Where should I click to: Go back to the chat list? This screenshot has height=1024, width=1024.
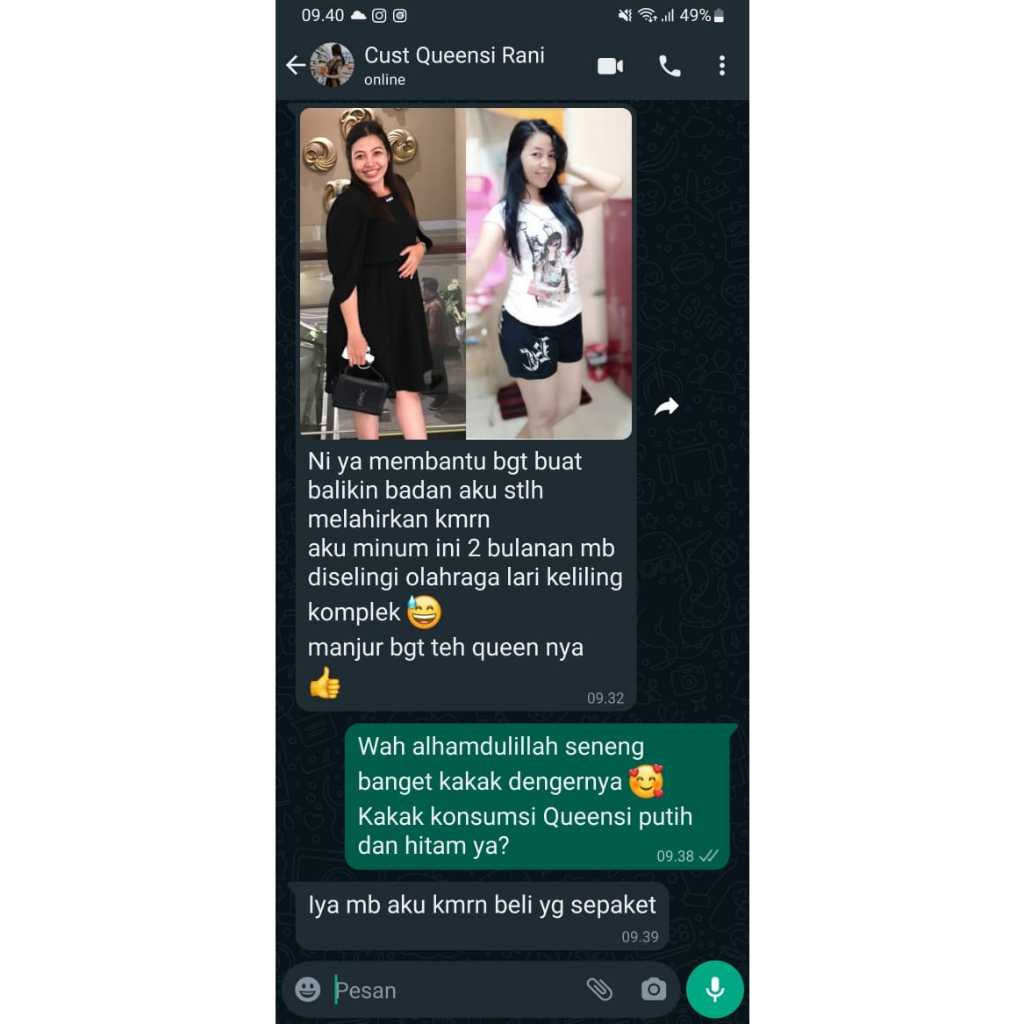click(x=295, y=66)
